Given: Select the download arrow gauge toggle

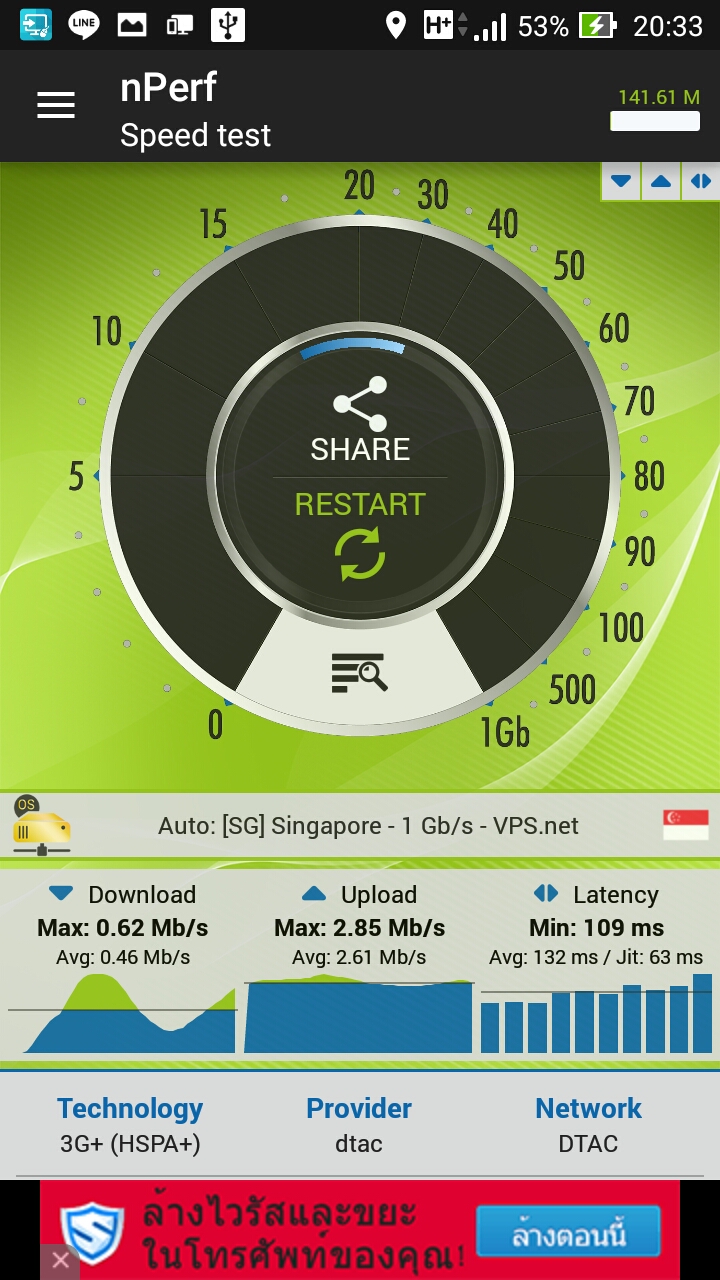Looking at the screenshot, I should 621,181.
